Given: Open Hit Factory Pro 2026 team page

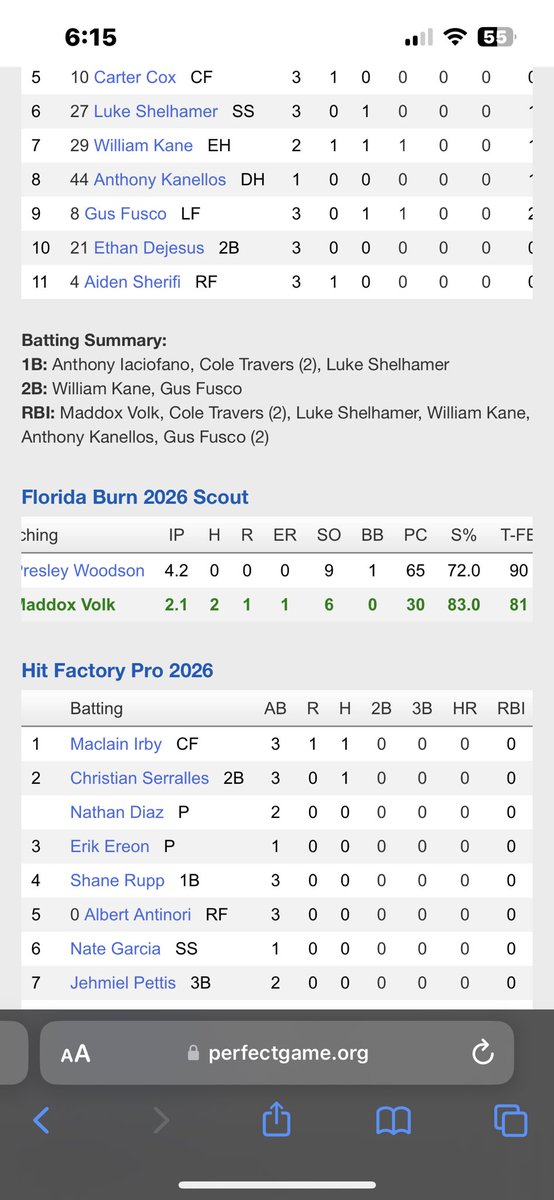Looking at the screenshot, I should 118,670.
